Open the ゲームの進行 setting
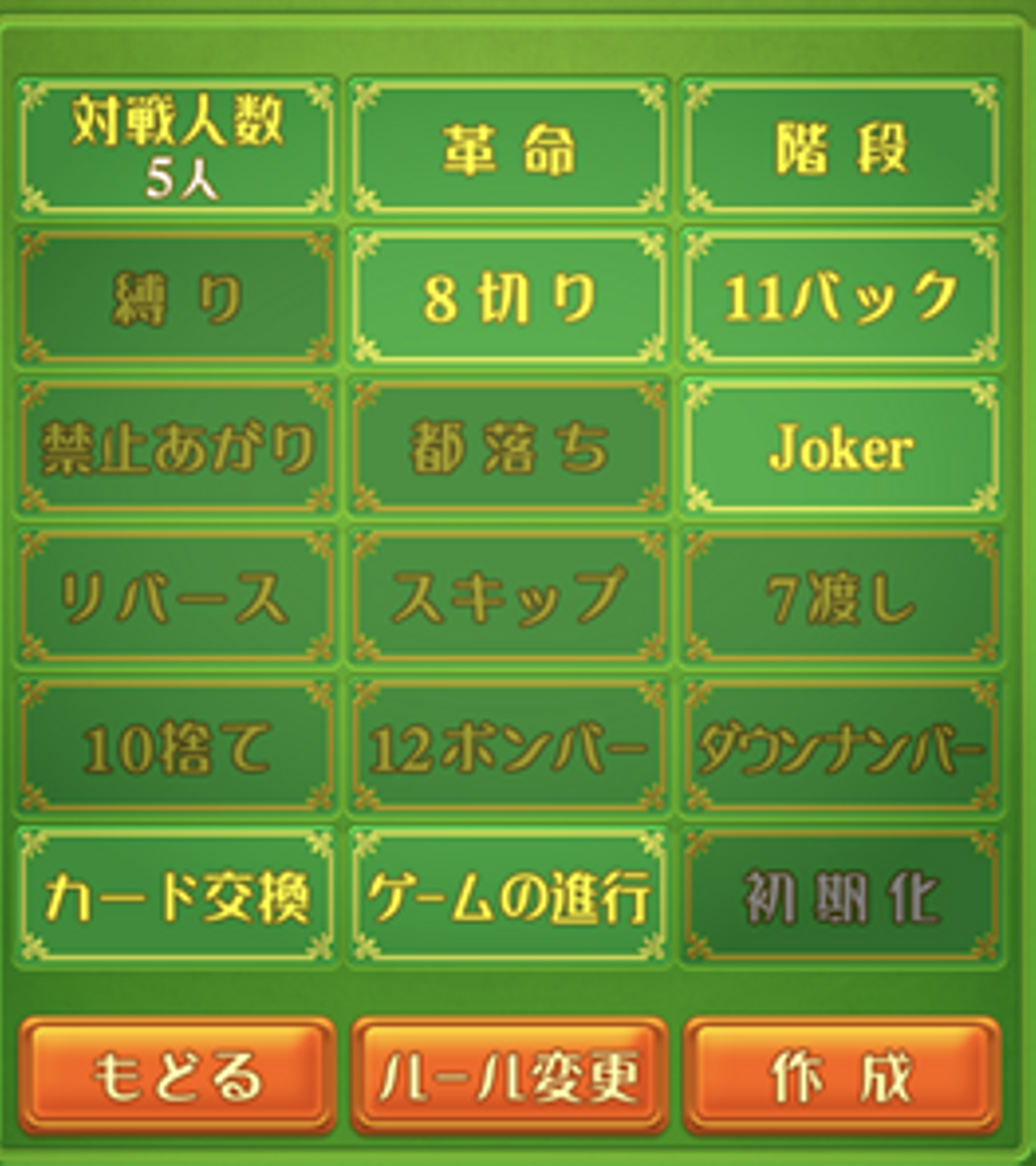The height and width of the screenshot is (1166, 1036). coord(509,896)
